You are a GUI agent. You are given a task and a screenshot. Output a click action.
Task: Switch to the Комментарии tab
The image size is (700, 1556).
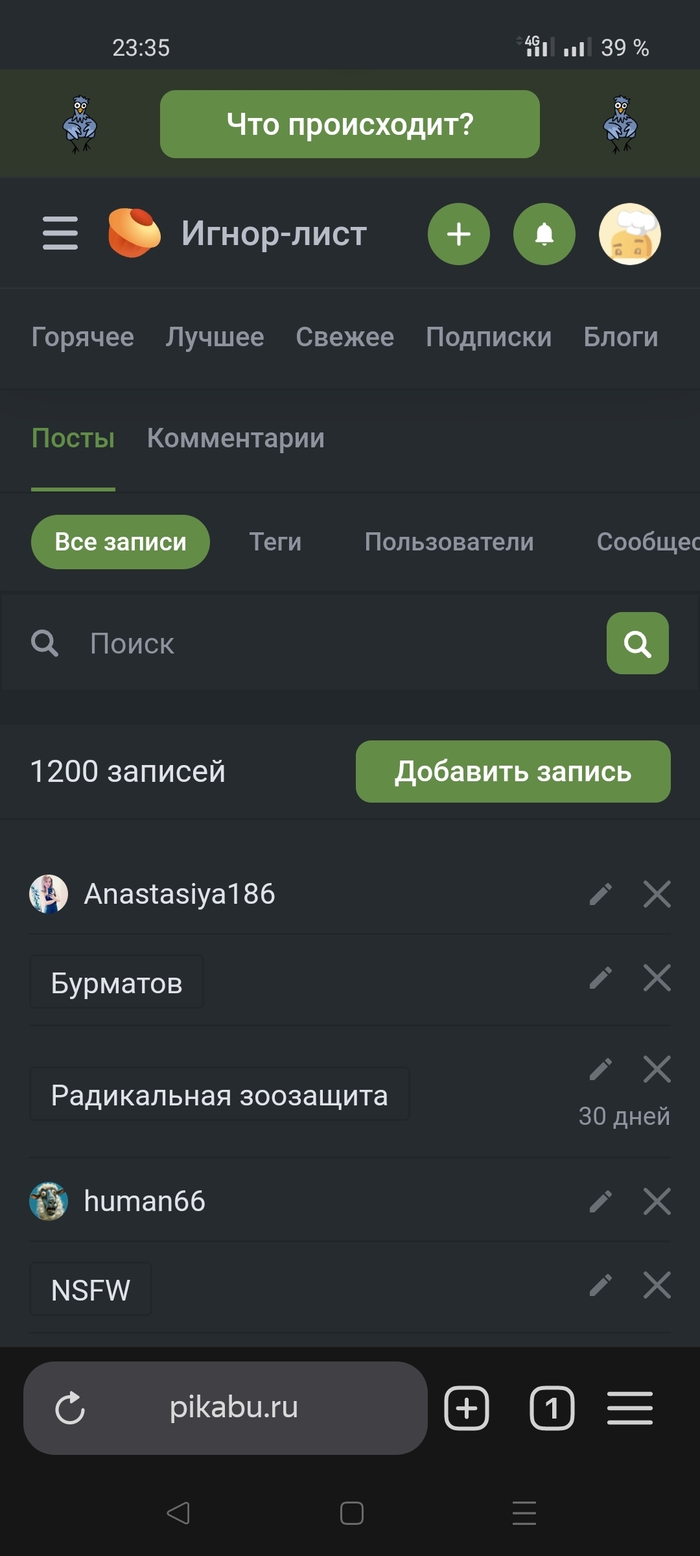(236, 438)
